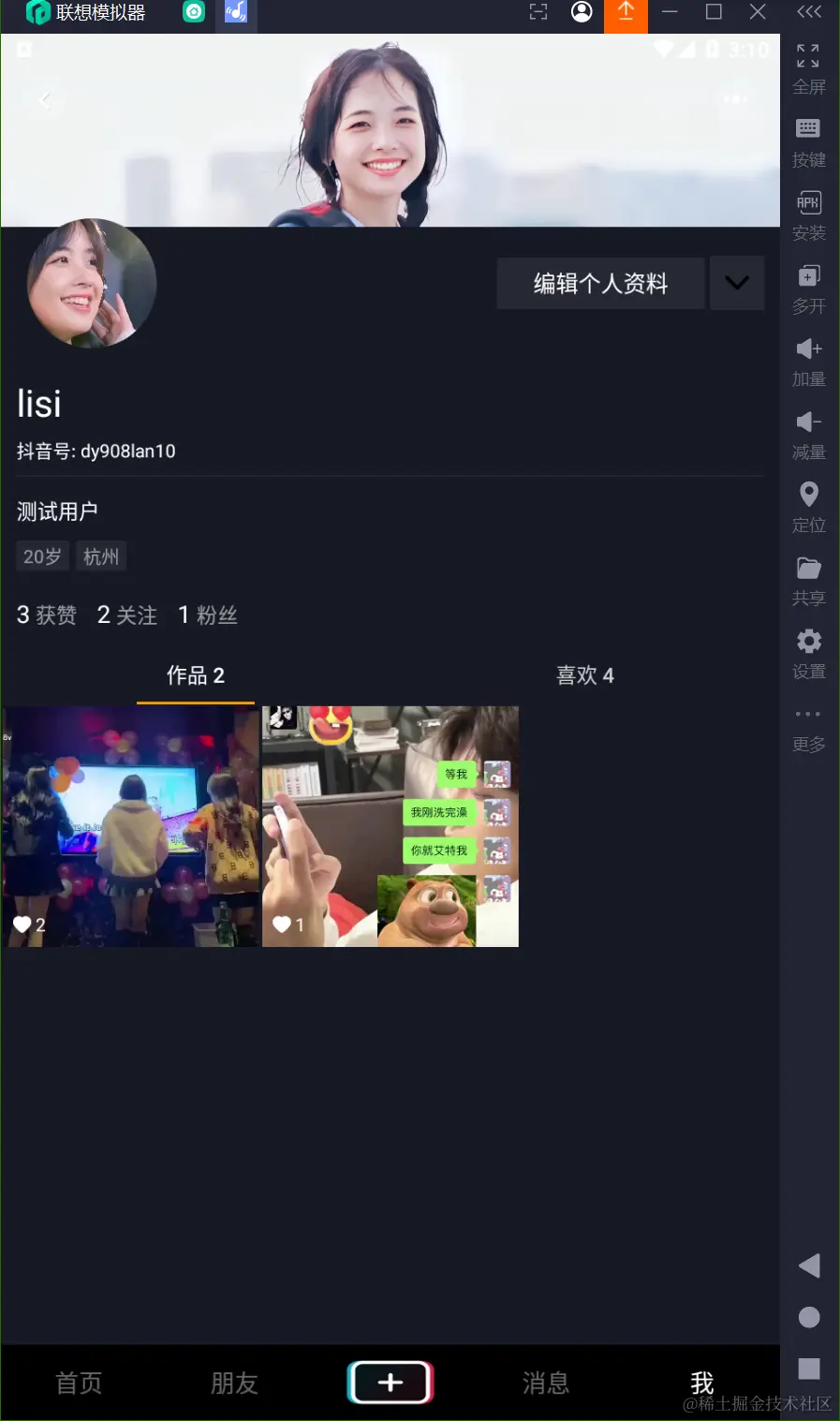Open the three-dot more options menu

point(735,99)
